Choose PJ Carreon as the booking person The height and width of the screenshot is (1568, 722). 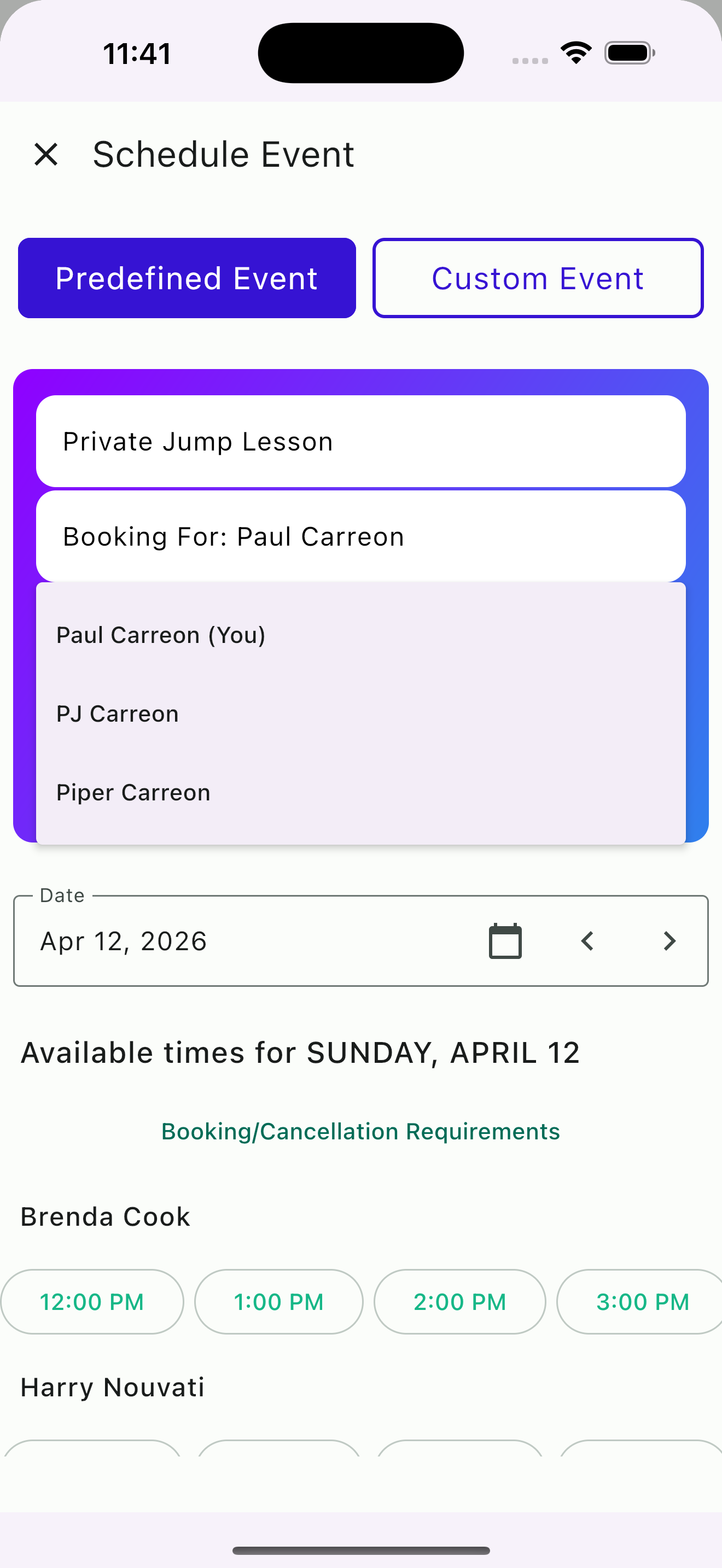117,713
